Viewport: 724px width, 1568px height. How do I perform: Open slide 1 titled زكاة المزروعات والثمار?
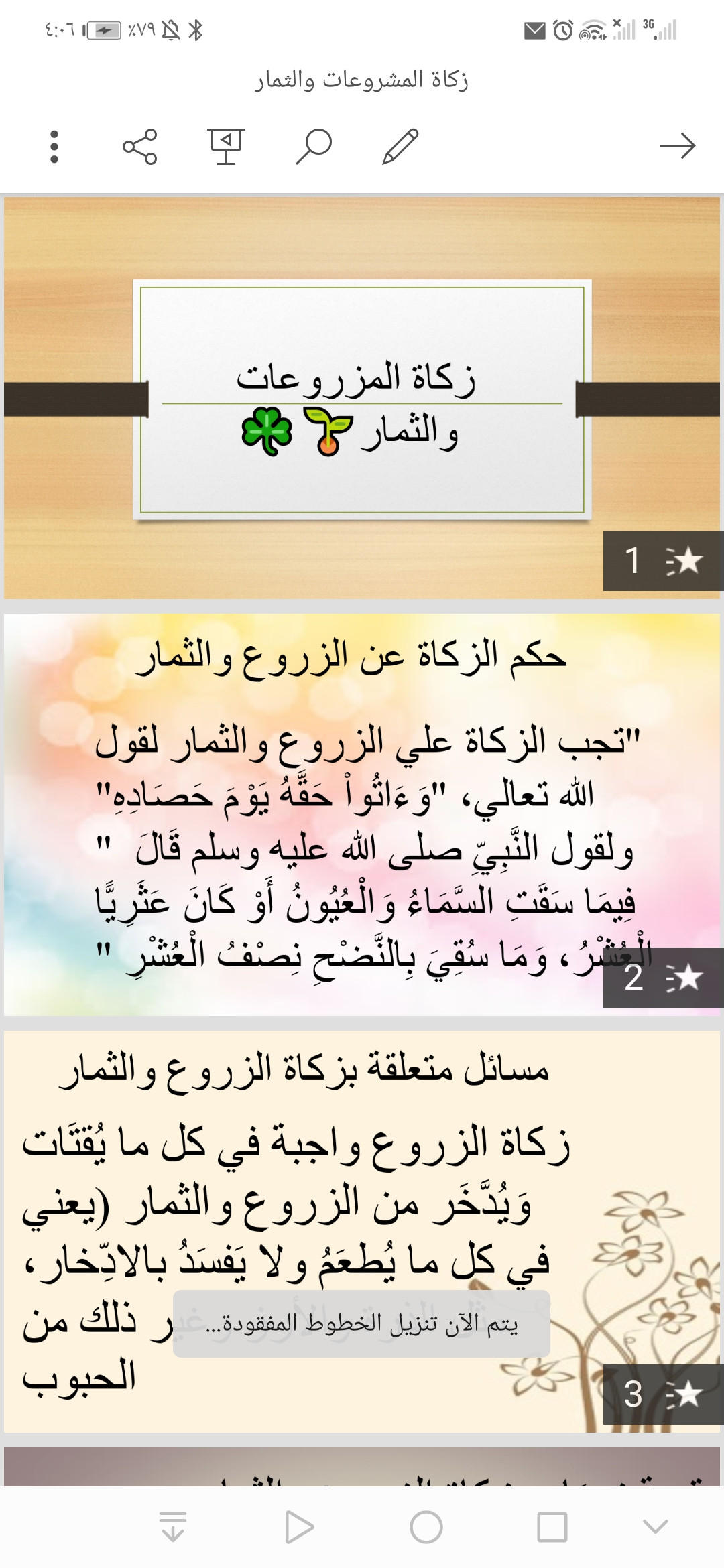362,397
